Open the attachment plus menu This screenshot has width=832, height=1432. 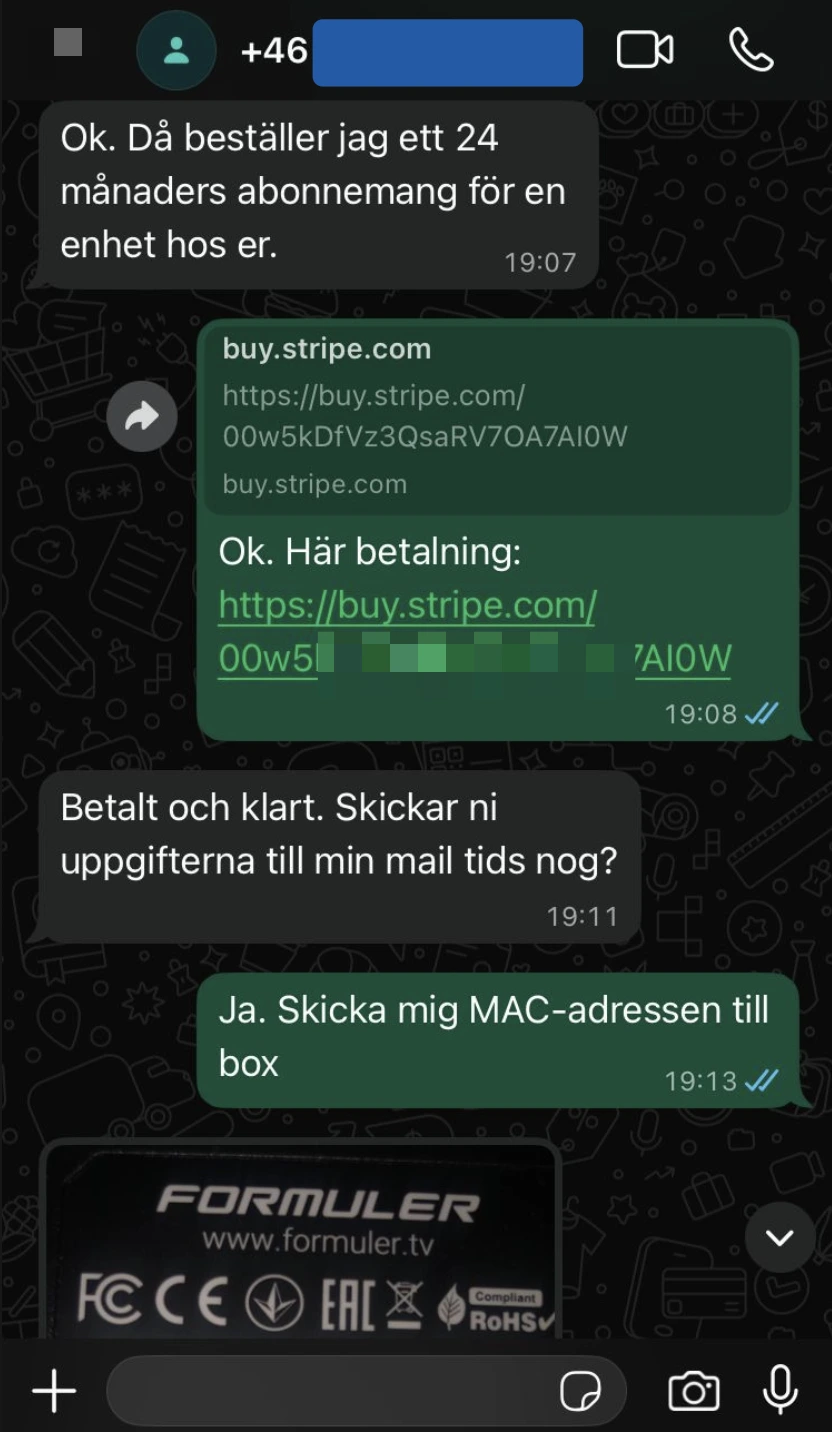click(54, 1391)
